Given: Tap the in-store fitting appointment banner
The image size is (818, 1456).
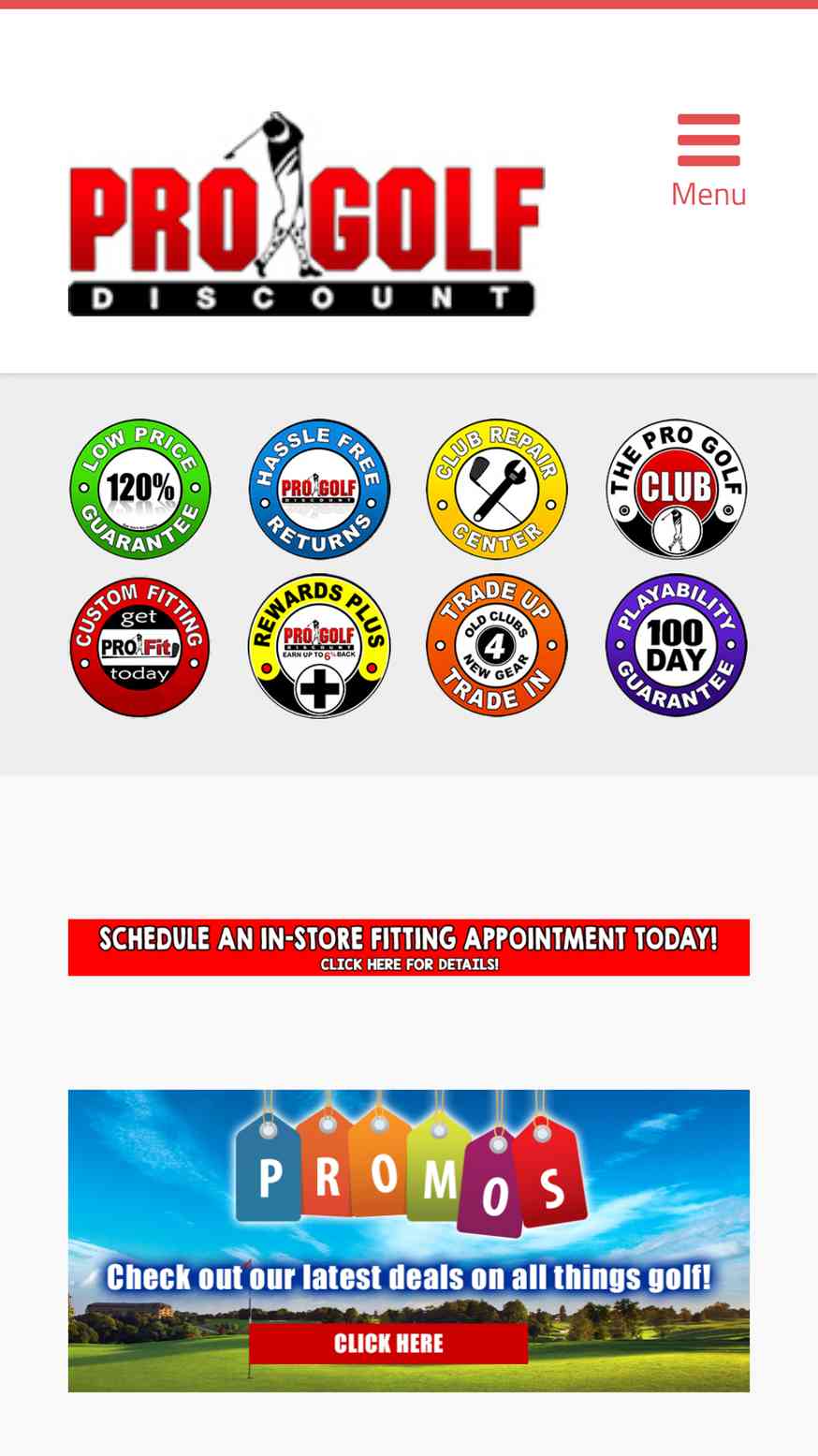Looking at the screenshot, I should click(x=409, y=948).
